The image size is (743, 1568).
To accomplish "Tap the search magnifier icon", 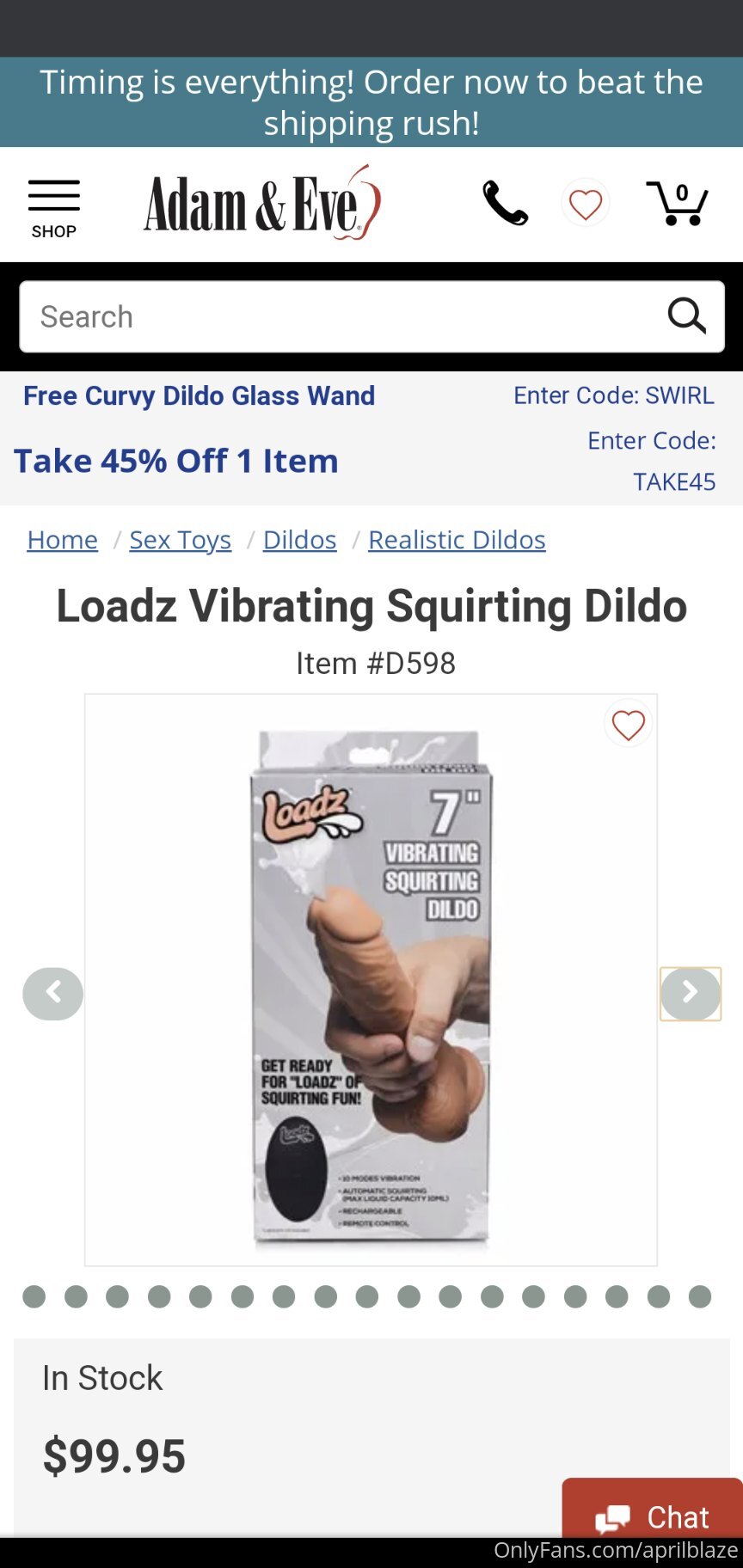I will pyautogui.click(x=686, y=316).
